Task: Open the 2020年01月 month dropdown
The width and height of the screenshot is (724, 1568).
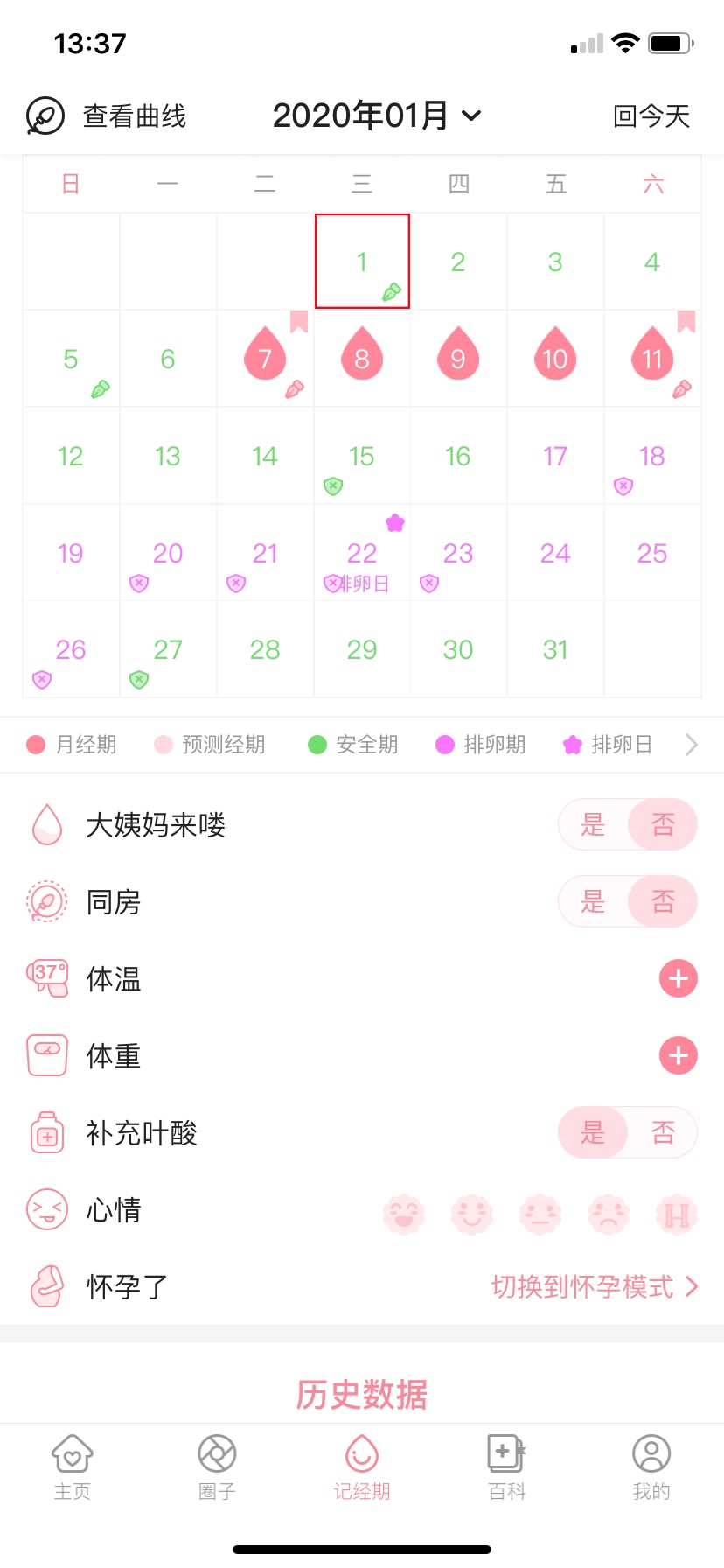Action: pos(377,115)
